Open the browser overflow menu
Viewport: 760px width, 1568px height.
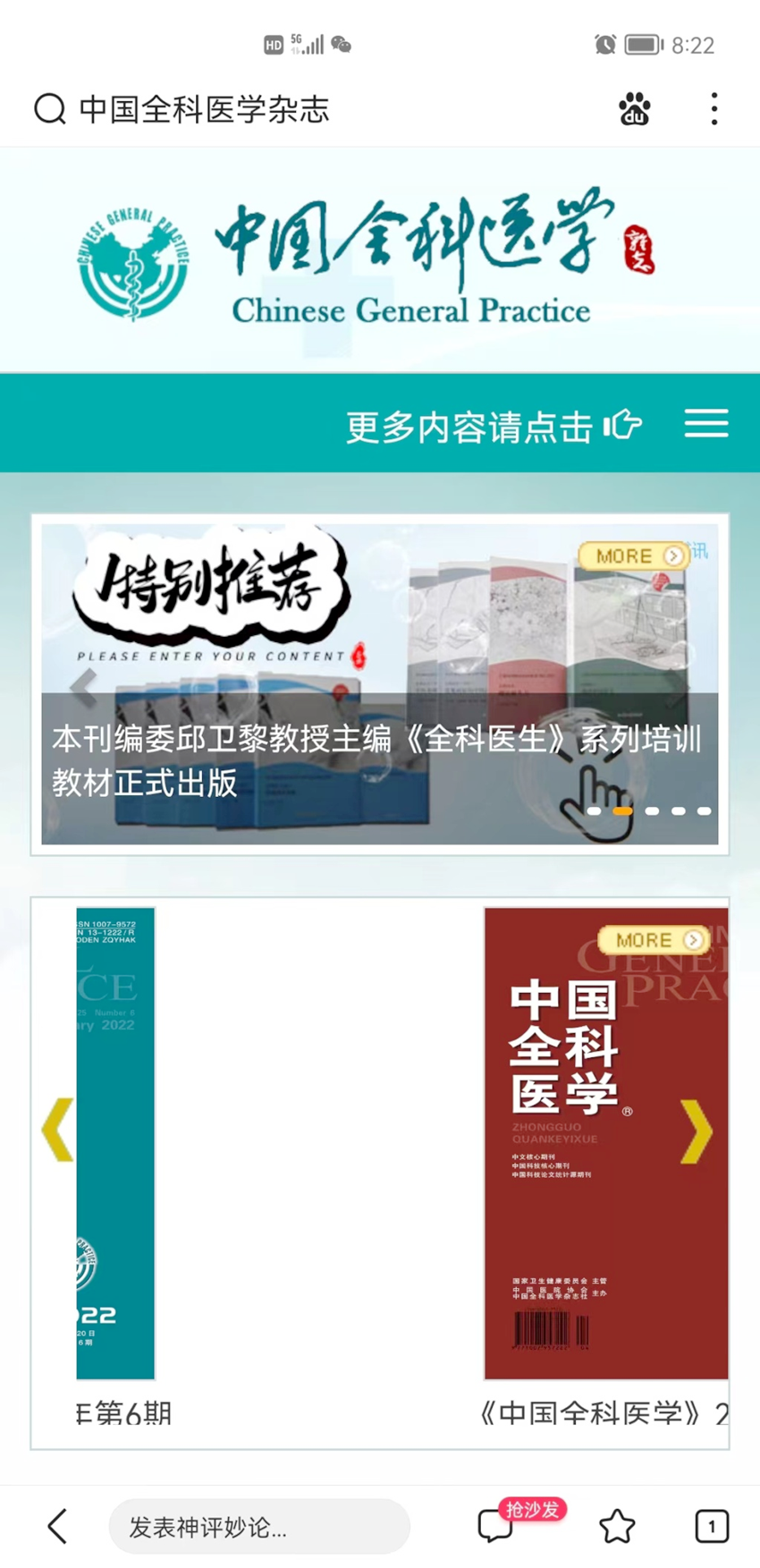coord(714,109)
